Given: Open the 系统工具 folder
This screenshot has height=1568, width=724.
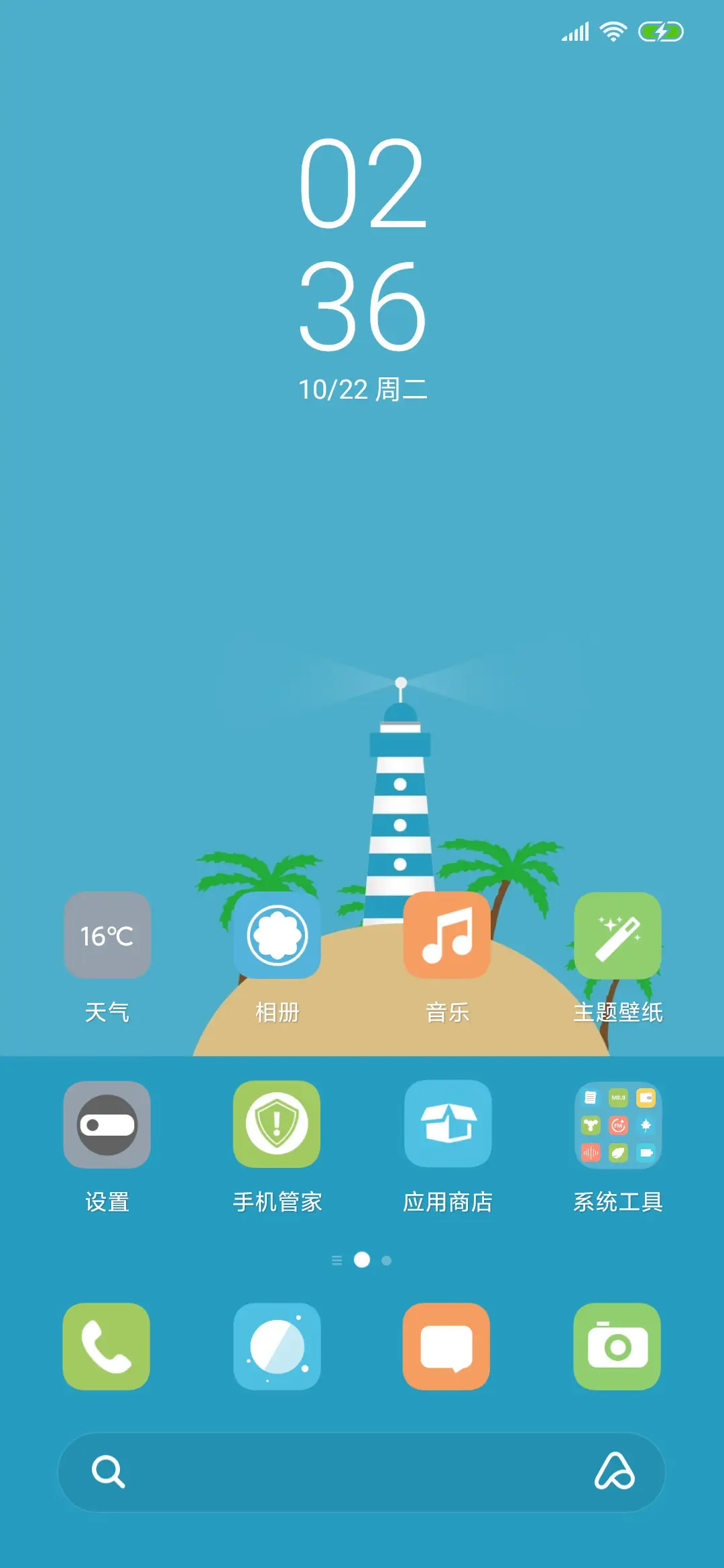Looking at the screenshot, I should pyautogui.click(x=617, y=1124).
